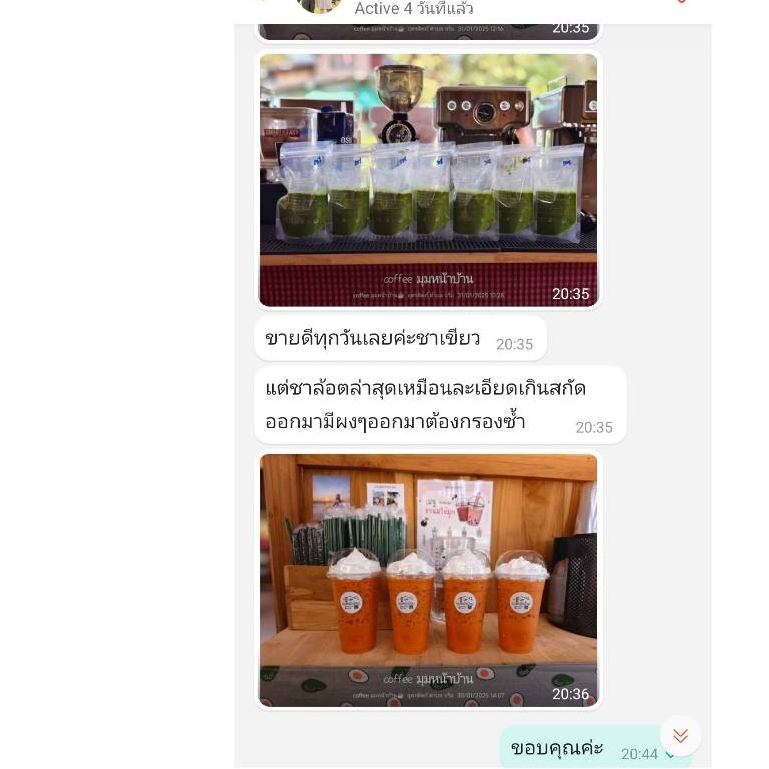Open the contact's profile picture

tap(320, 6)
